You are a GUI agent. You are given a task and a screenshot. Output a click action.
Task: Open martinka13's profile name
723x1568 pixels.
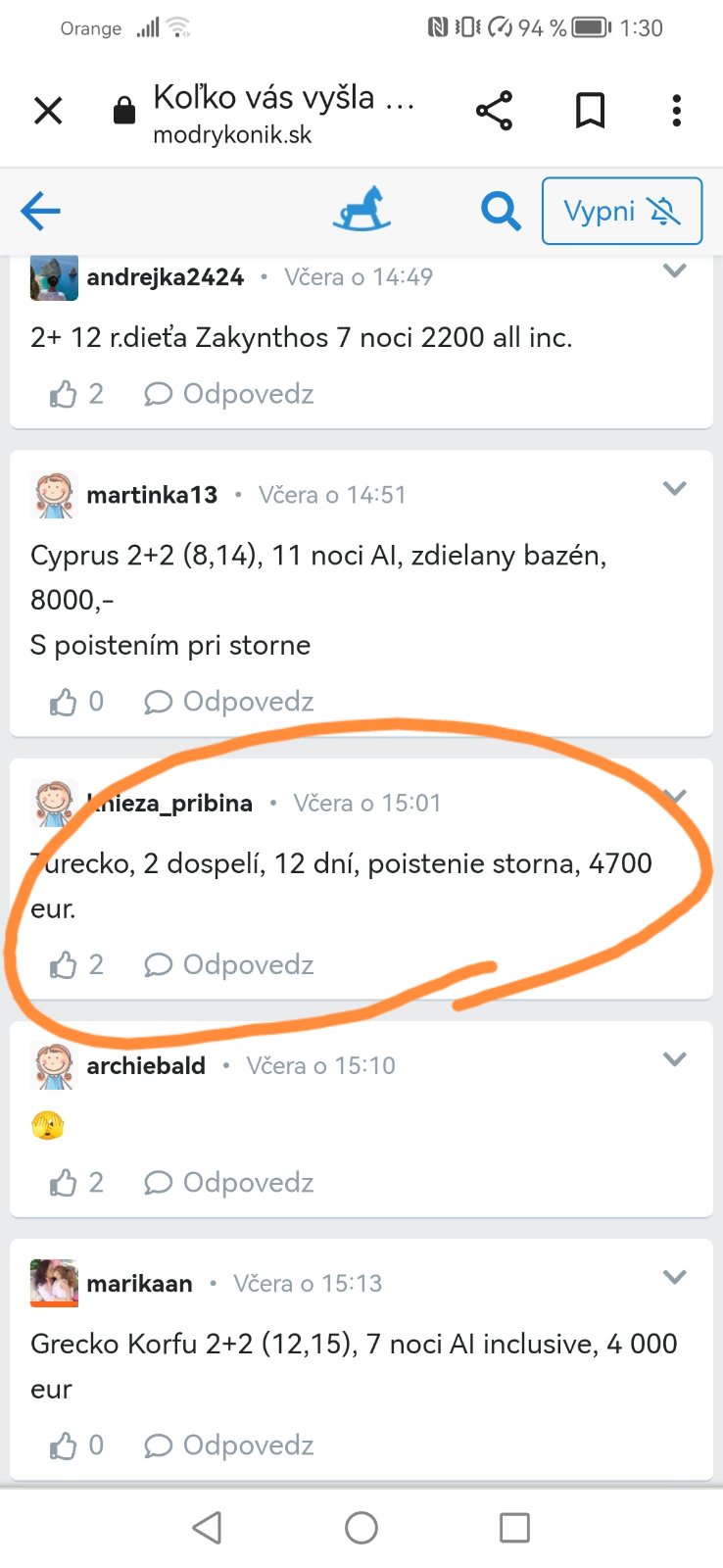(x=152, y=495)
